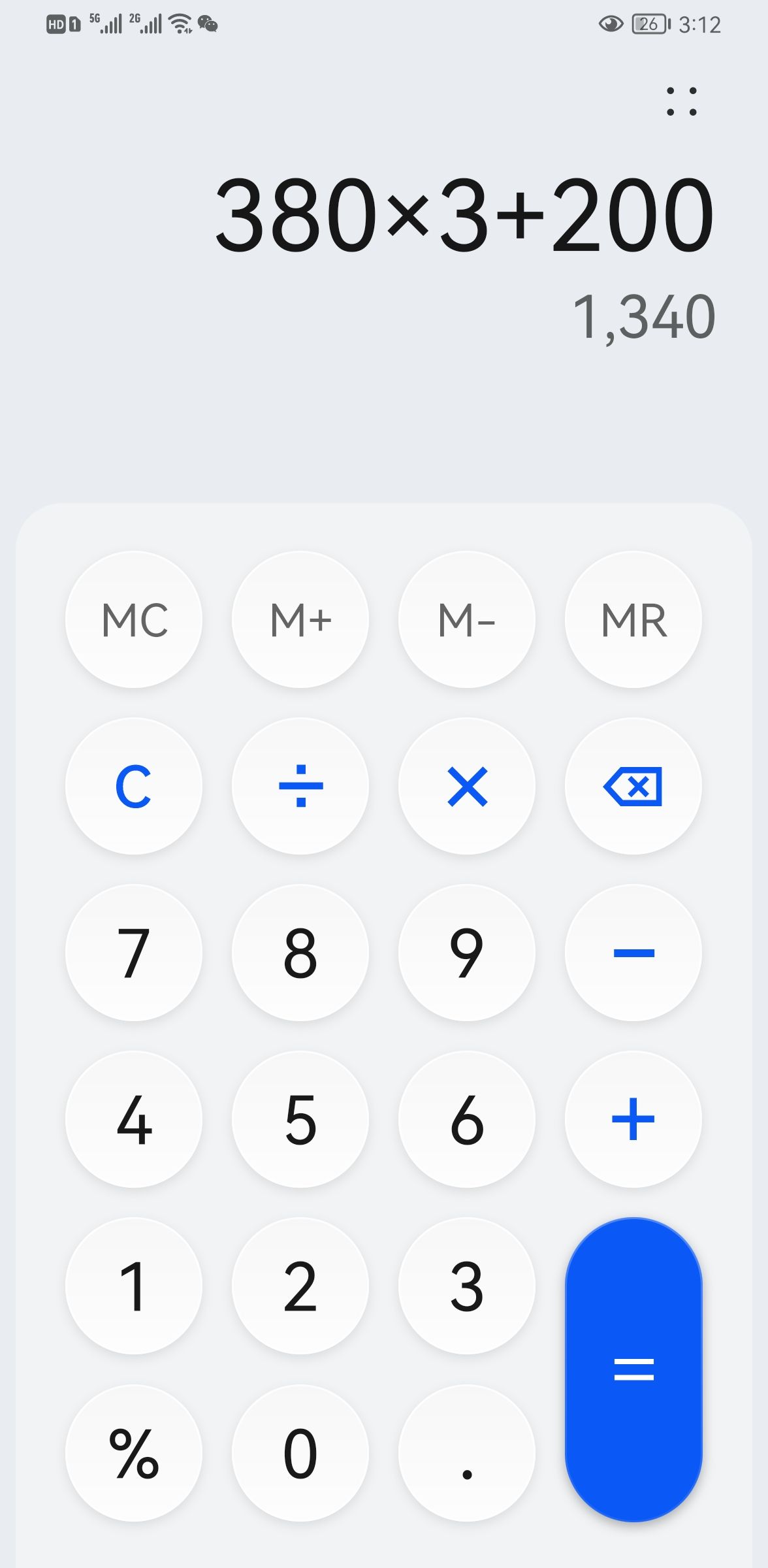Image resolution: width=768 pixels, height=1568 pixels.
Task: Open the four-dot more options menu
Action: coord(681,101)
